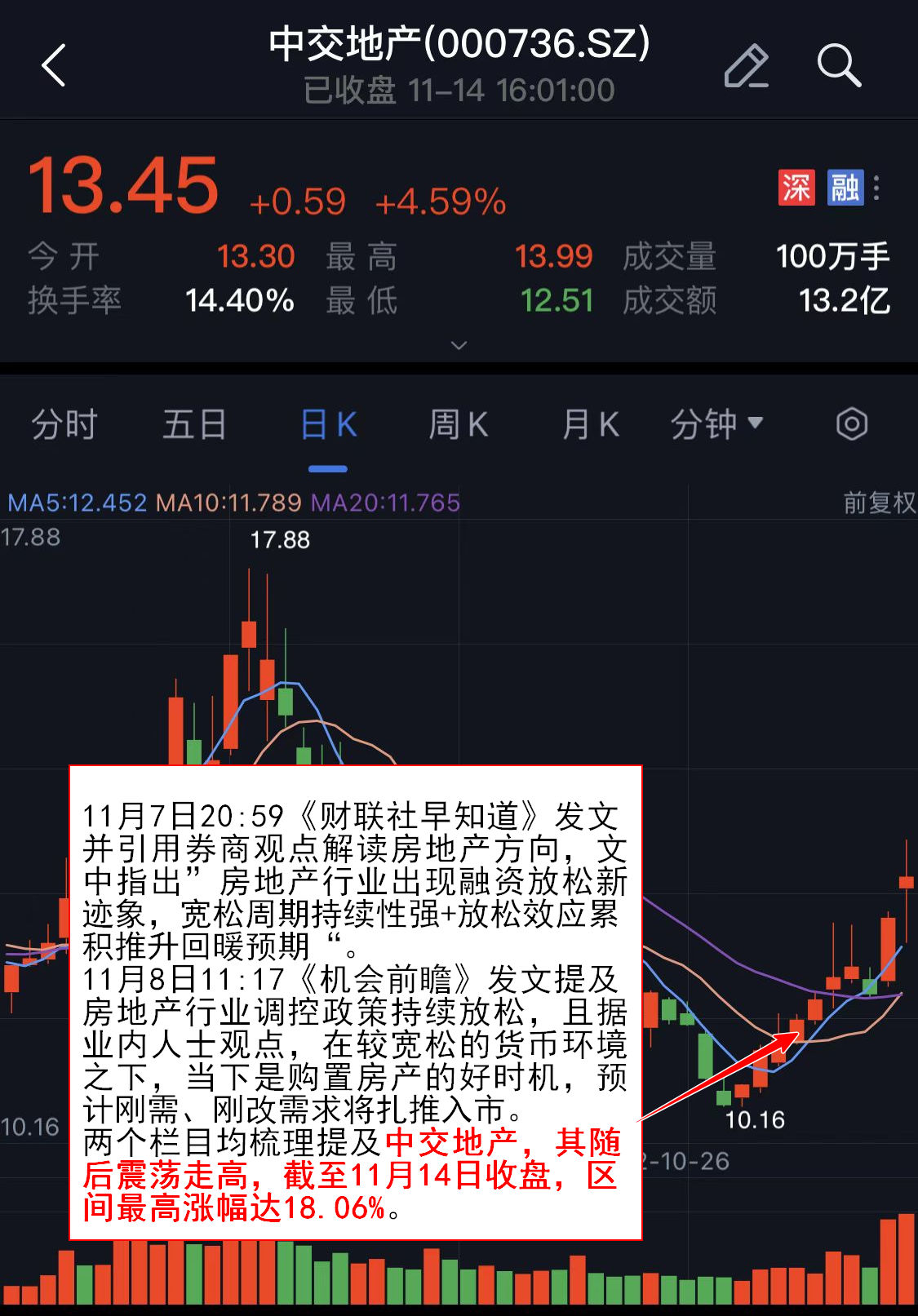Change the 前复权 price adjustment mode
918x1316 pixels.
(879, 503)
